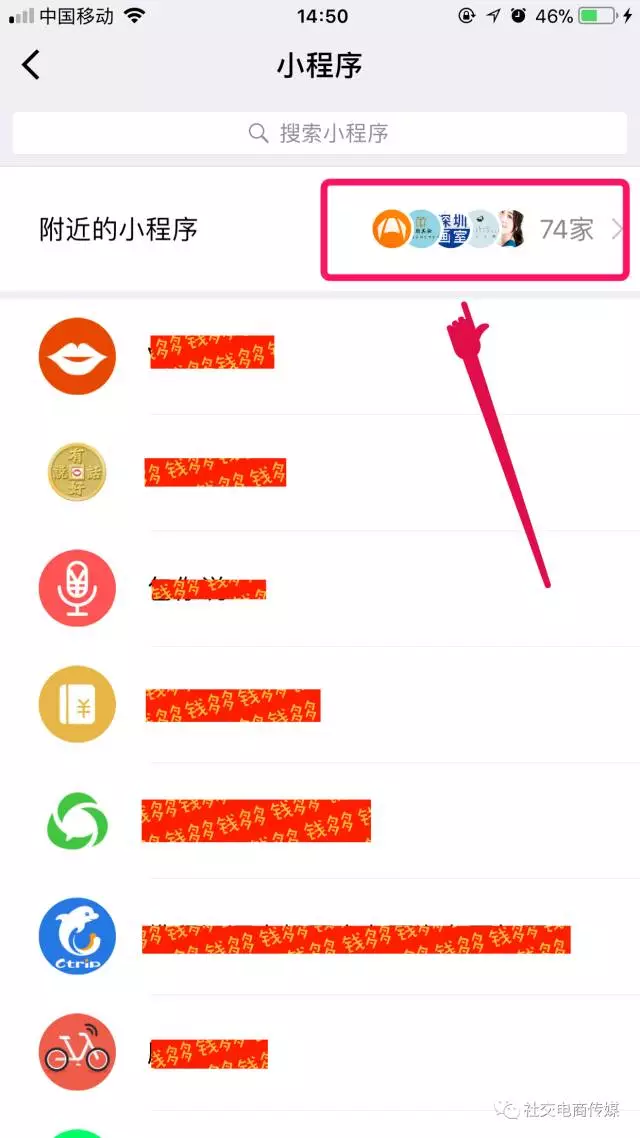The height and width of the screenshot is (1138, 640).
Task: Open 附近的小程序 nearby list
Action: point(320,230)
